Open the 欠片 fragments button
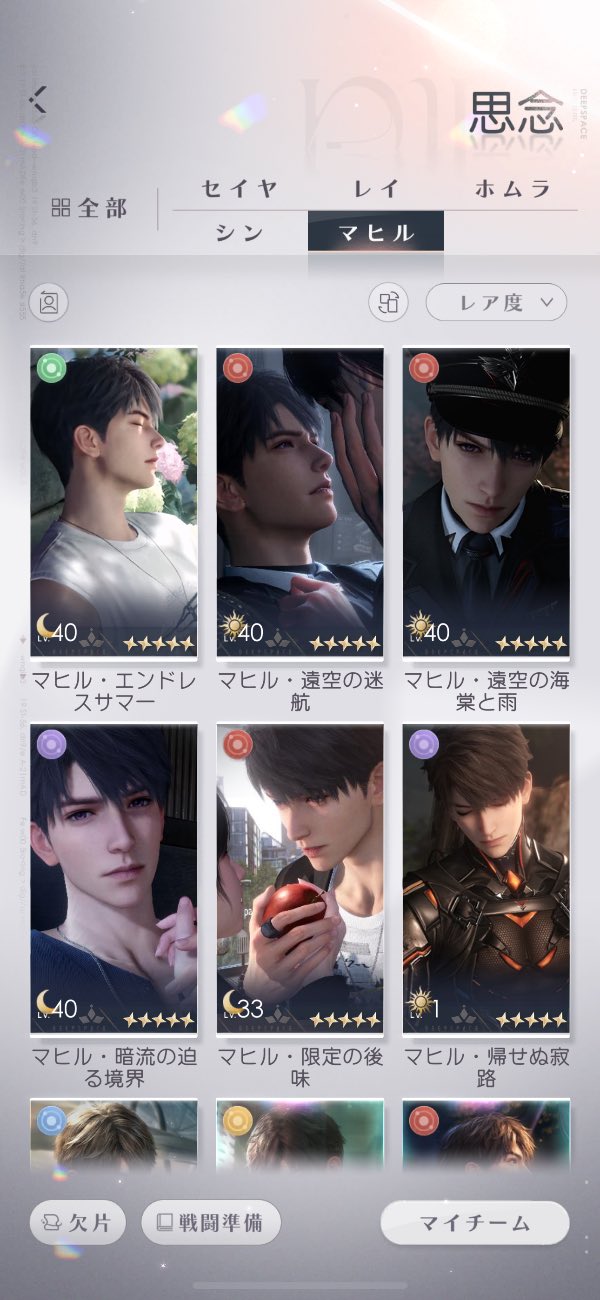The height and width of the screenshot is (1300, 600). point(79,1222)
